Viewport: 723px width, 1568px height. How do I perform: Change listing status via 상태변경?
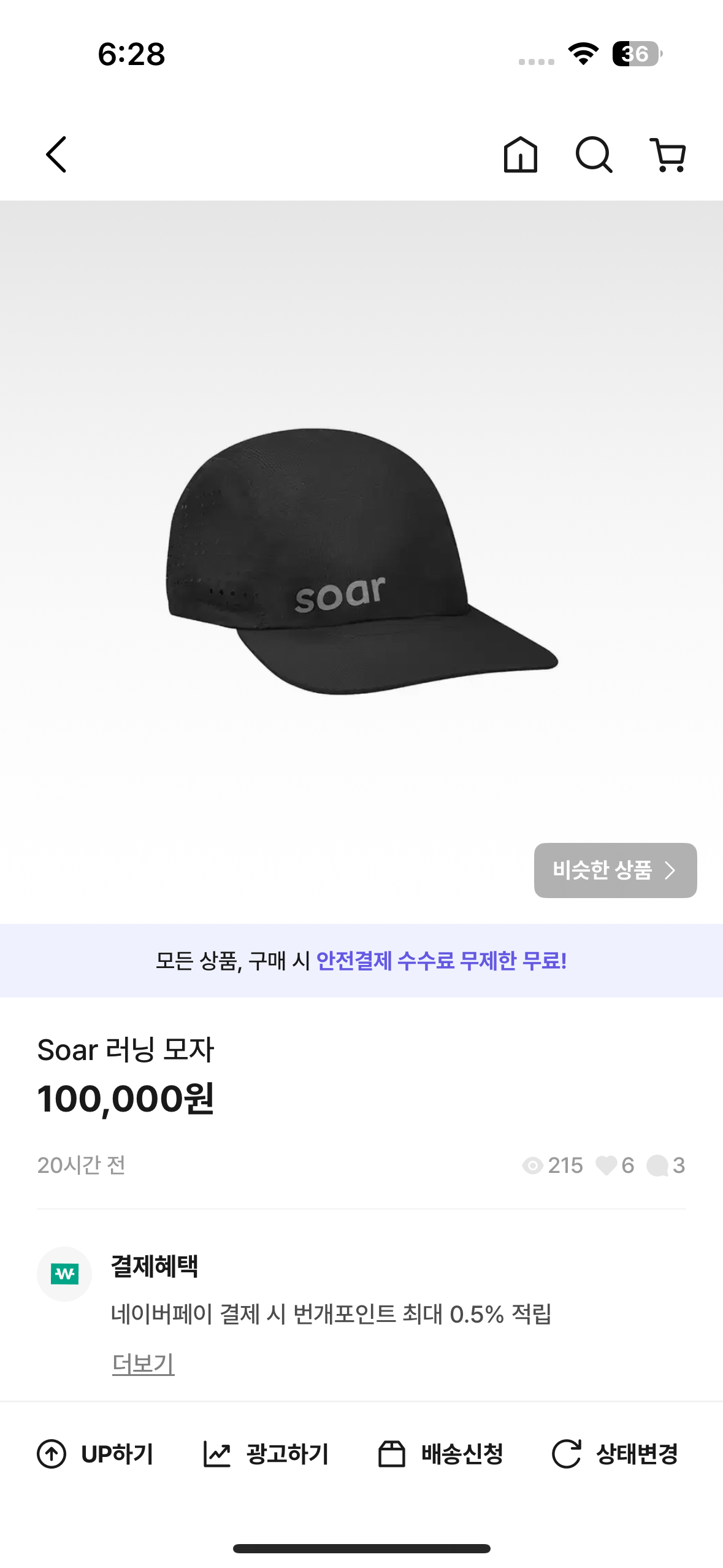[615, 1454]
